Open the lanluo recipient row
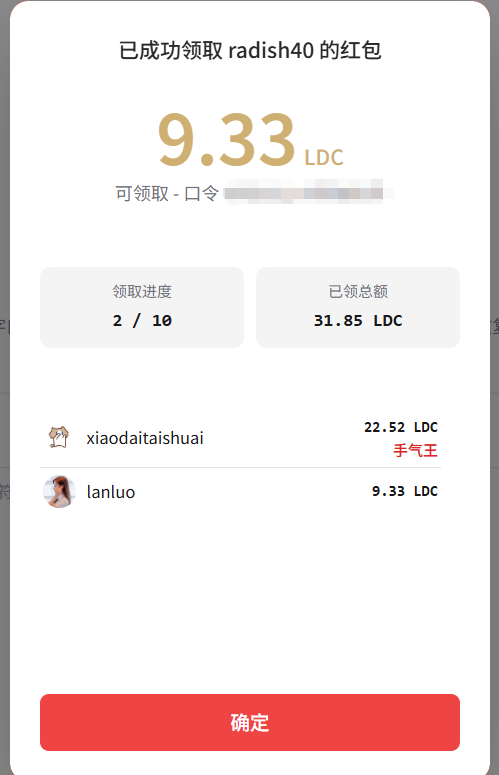499x775 pixels. (240, 492)
